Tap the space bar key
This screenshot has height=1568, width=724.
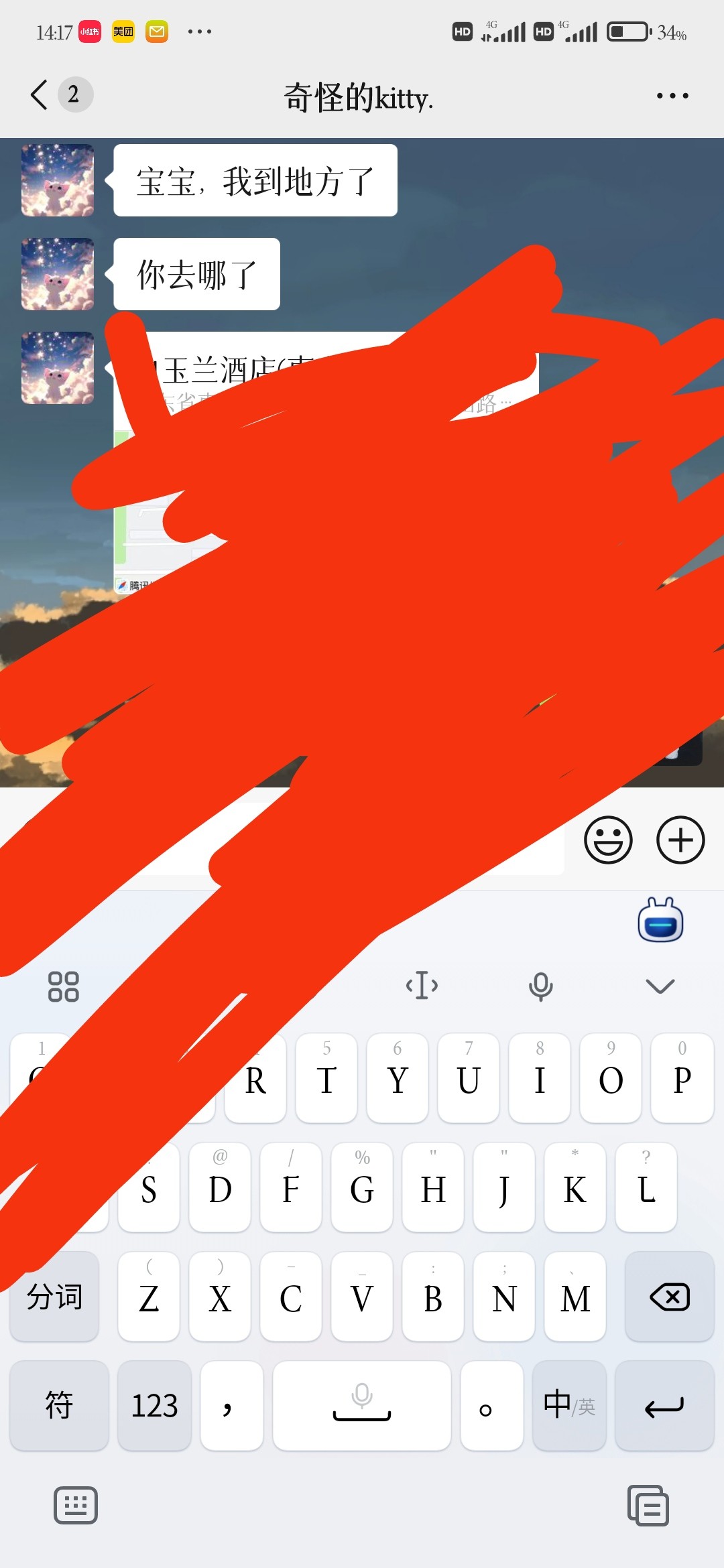(x=361, y=1405)
